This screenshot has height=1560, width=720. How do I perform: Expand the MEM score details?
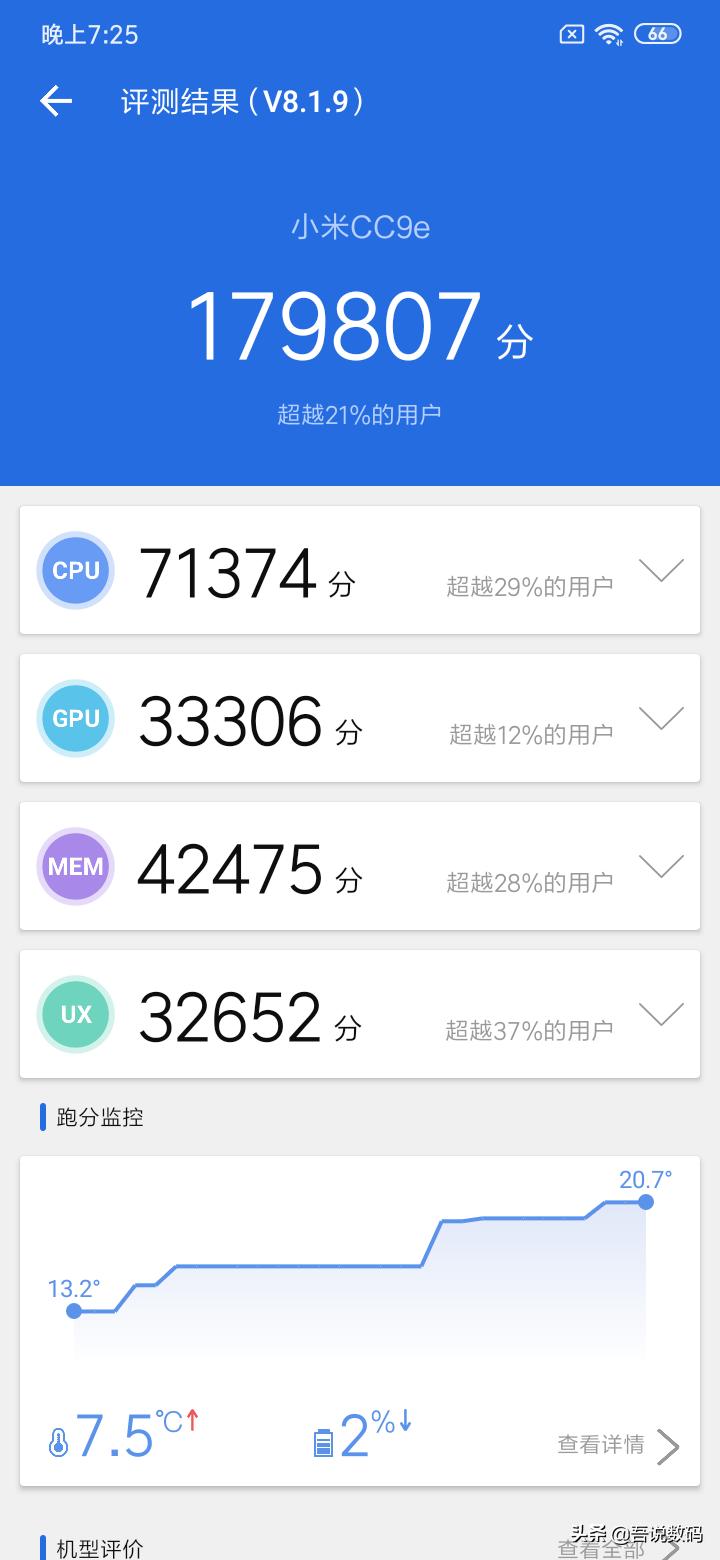tap(662, 866)
